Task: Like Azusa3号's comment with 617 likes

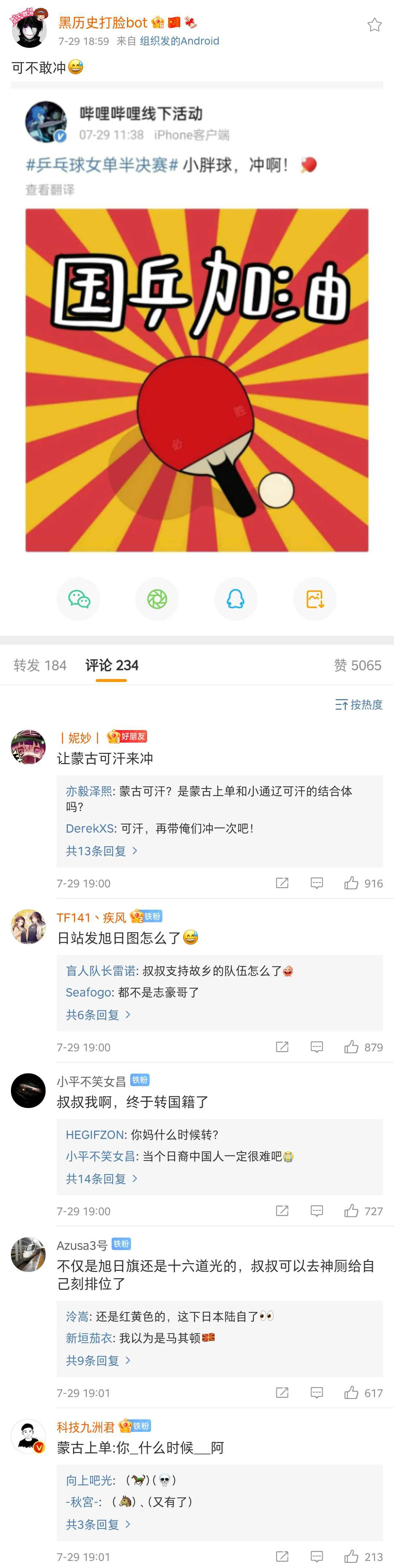Action: 351,1393
